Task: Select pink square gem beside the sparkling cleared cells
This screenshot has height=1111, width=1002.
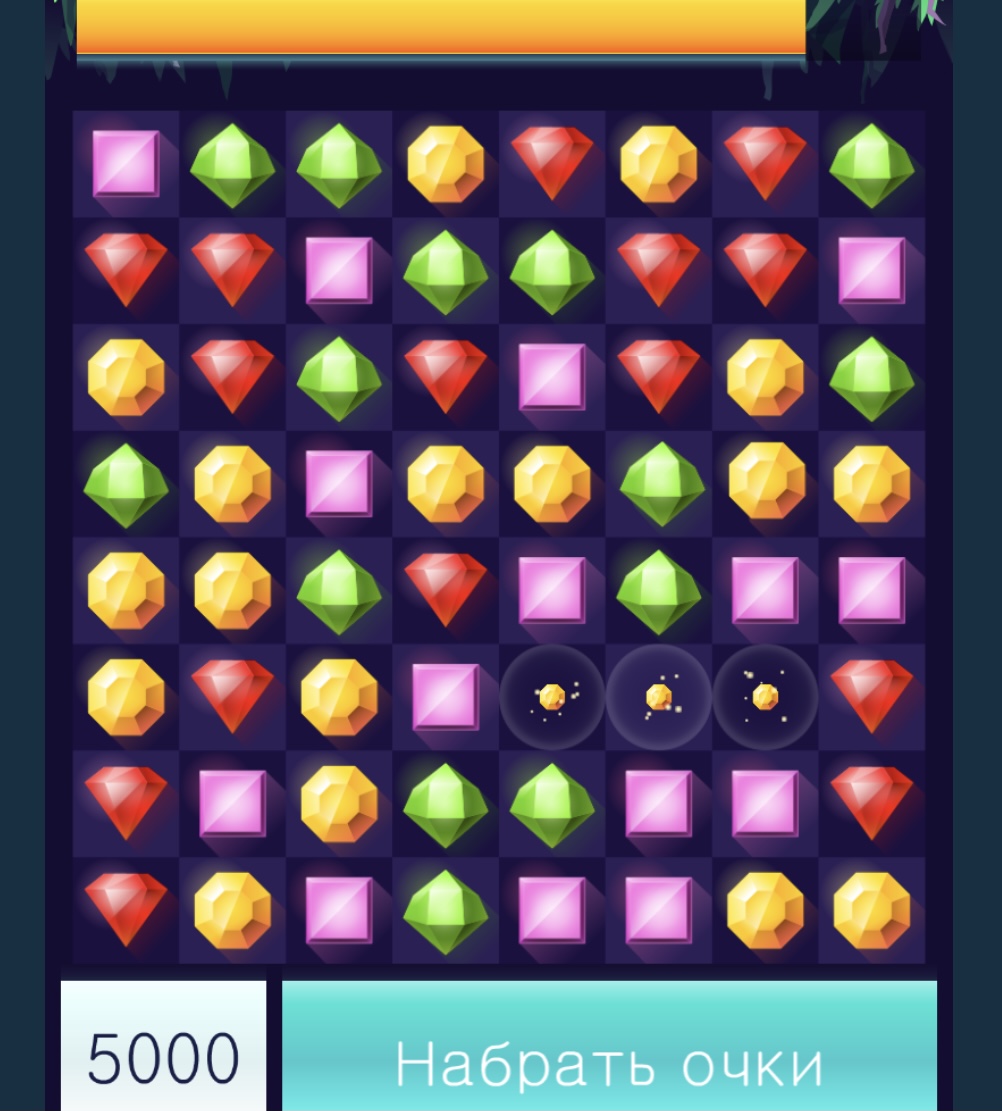Action: coord(446,696)
